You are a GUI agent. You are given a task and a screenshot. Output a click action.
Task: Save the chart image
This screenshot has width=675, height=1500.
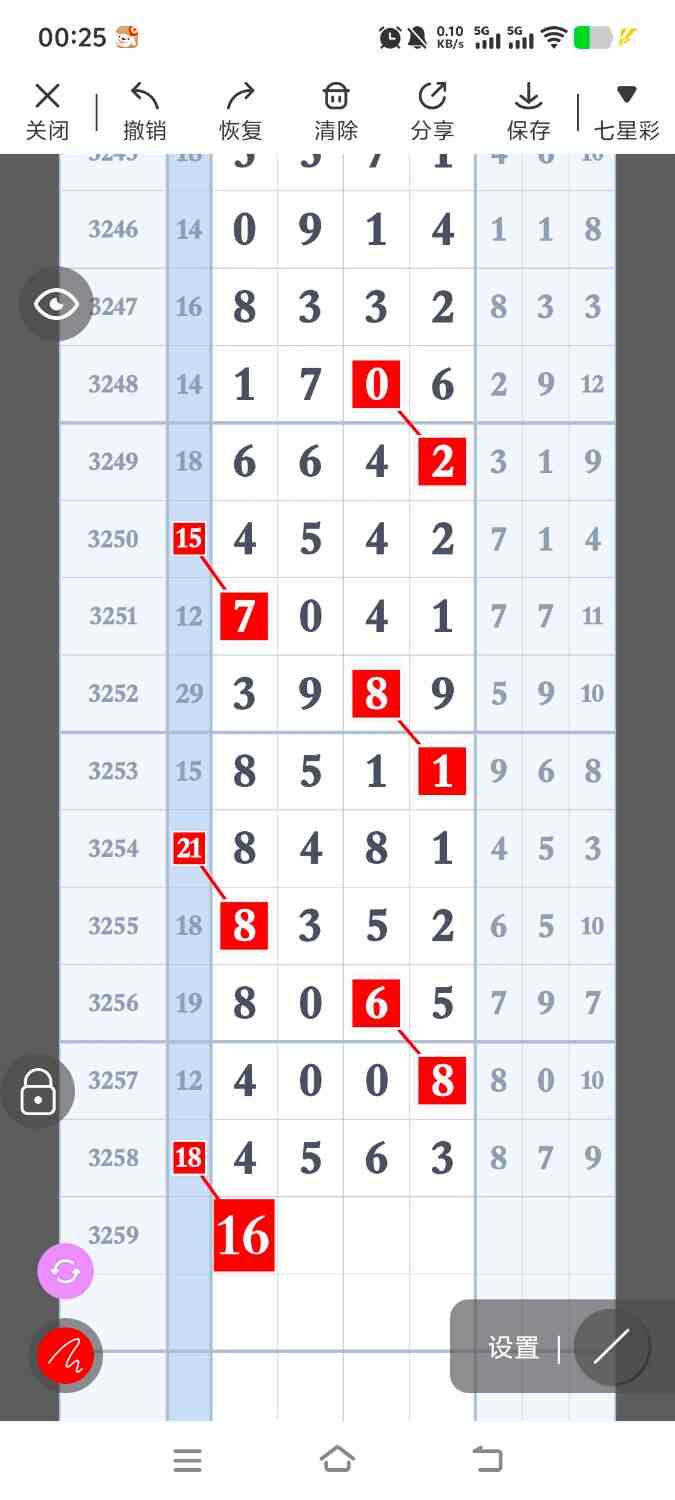[x=528, y=110]
